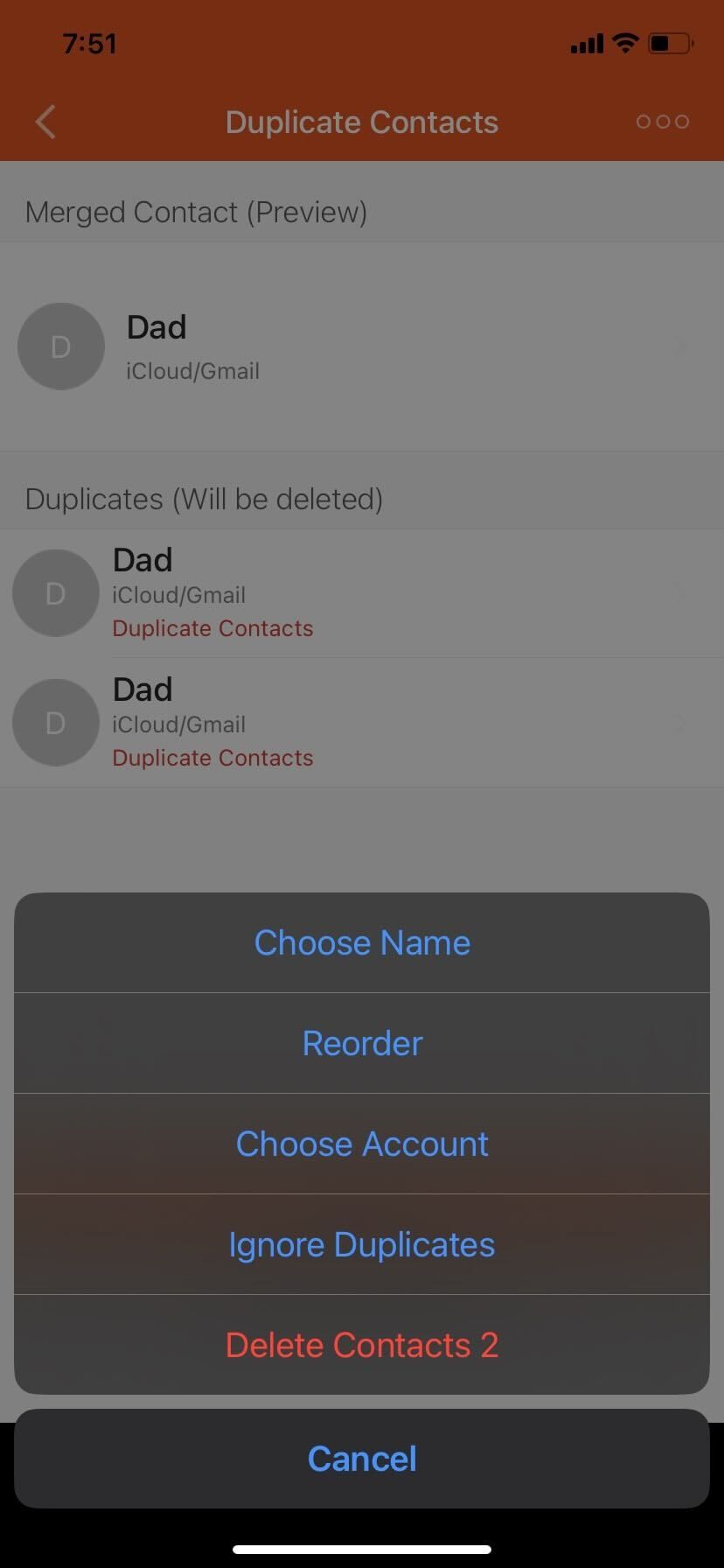Cancel the action sheet
Viewport: 724px width, 1568px height.
pyautogui.click(x=362, y=1459)
